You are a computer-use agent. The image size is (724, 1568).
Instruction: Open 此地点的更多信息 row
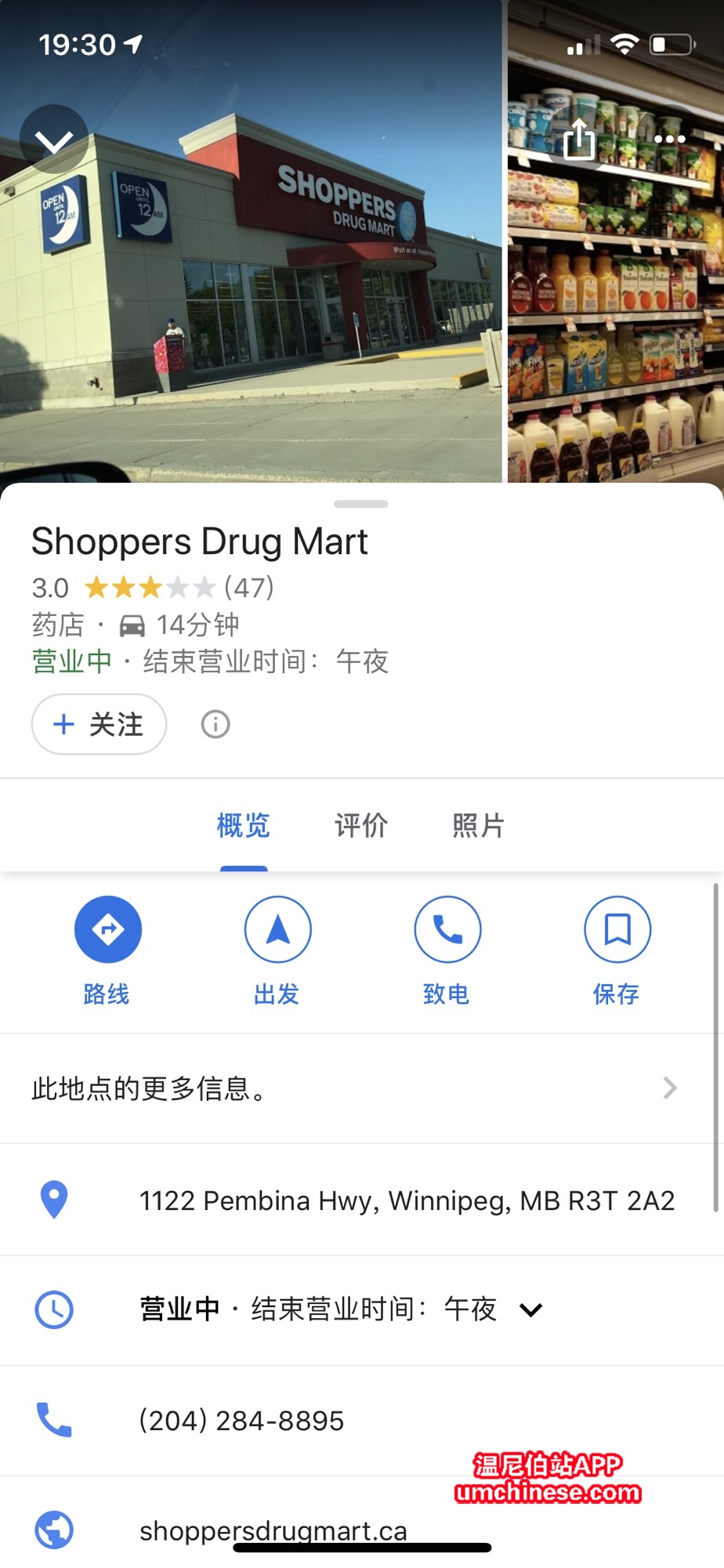point(354,1088)
